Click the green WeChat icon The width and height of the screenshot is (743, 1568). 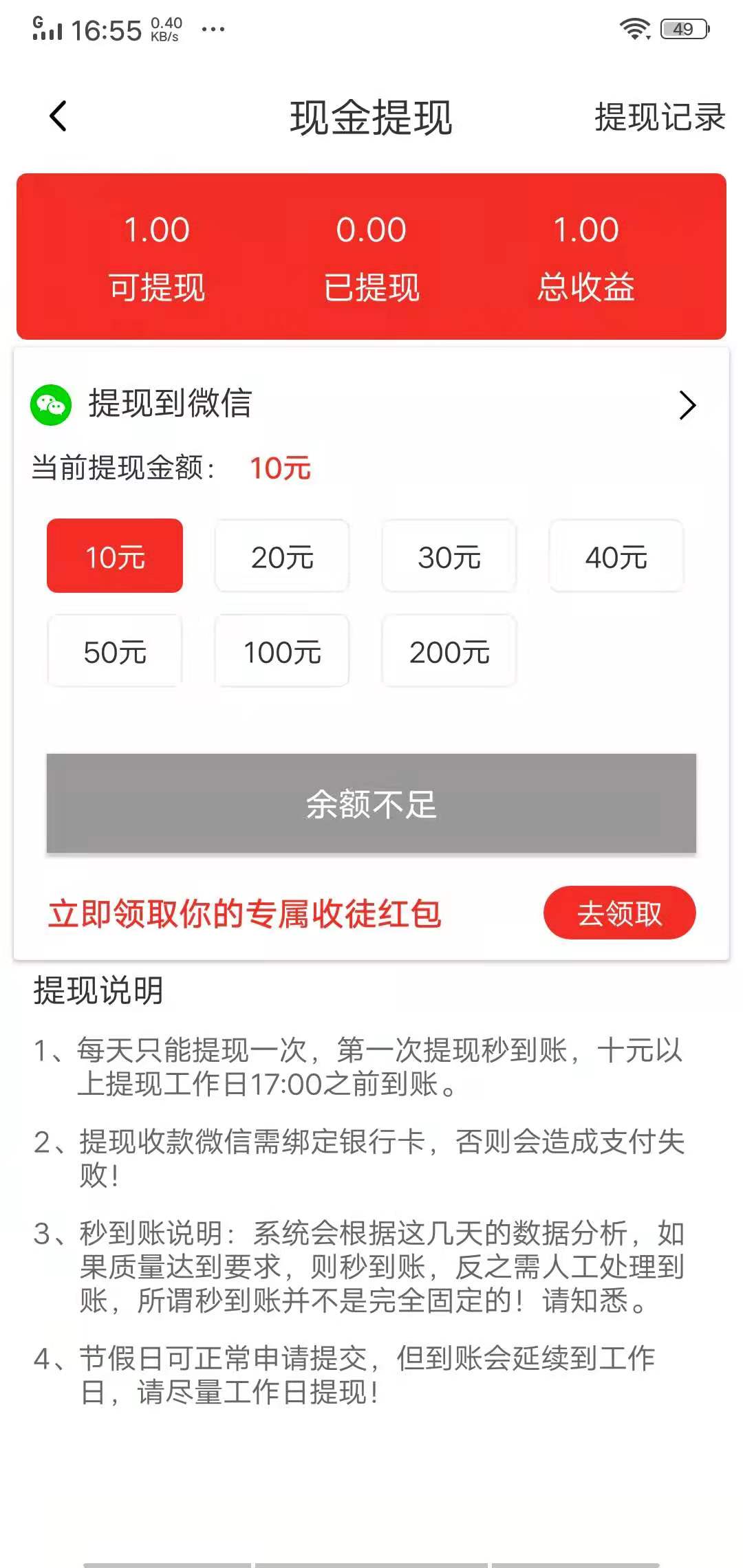coord(50,405)
